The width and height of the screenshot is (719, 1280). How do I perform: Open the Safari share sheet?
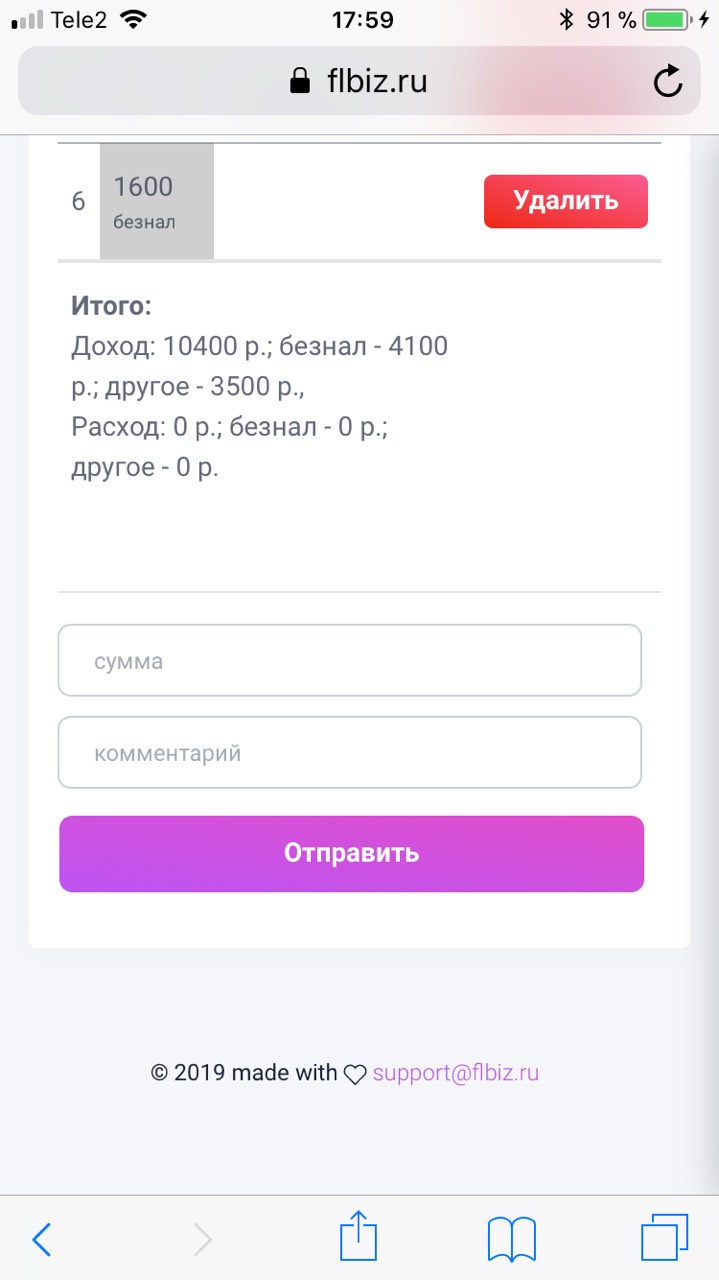pos(358,1237)
